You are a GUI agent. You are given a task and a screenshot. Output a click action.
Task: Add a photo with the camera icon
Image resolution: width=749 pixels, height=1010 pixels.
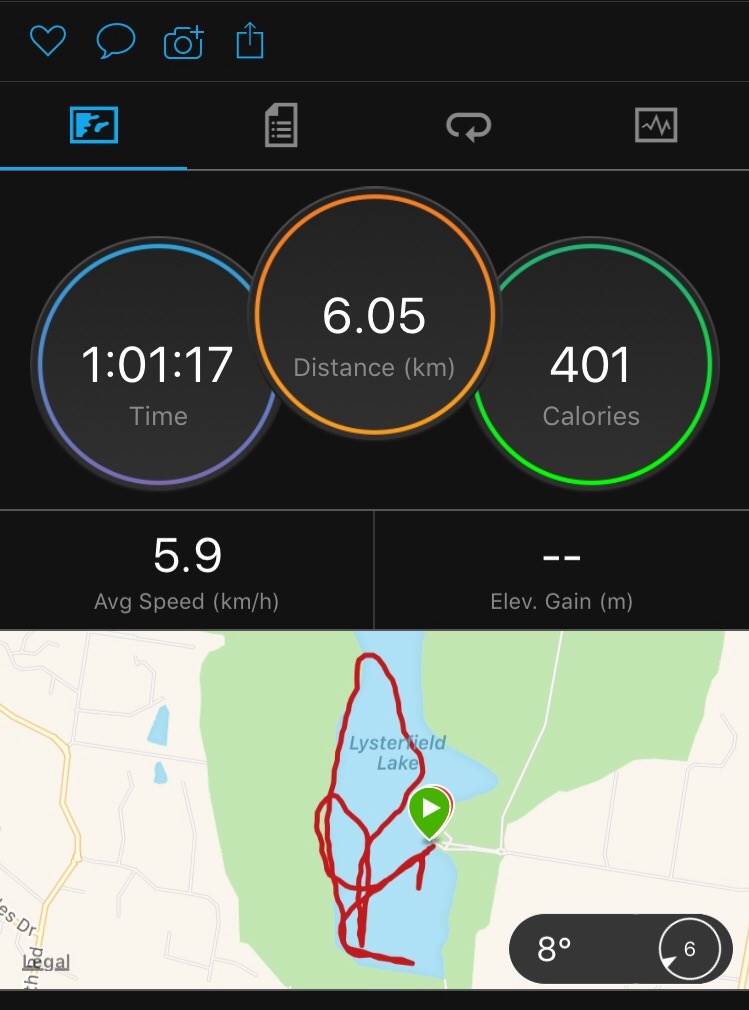click(x=184, y=42)
